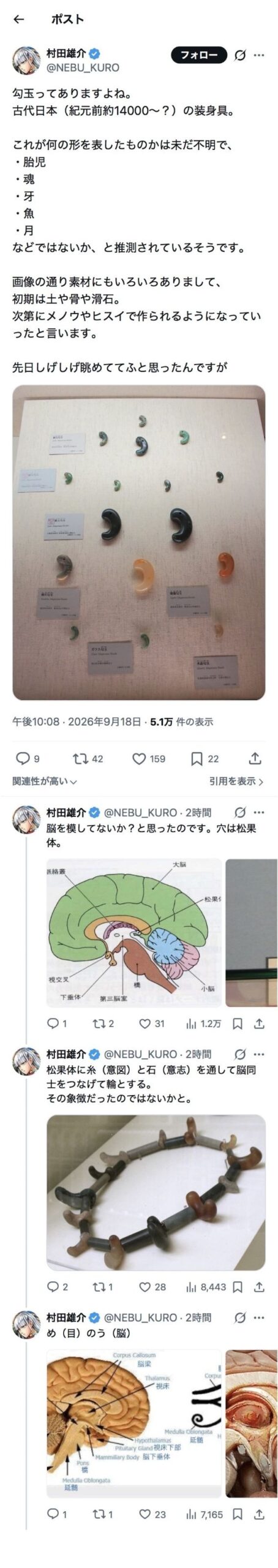This screenshot has height=1568, width=278.
Task: Repost the main magatama post
Action: coord(88,758)
